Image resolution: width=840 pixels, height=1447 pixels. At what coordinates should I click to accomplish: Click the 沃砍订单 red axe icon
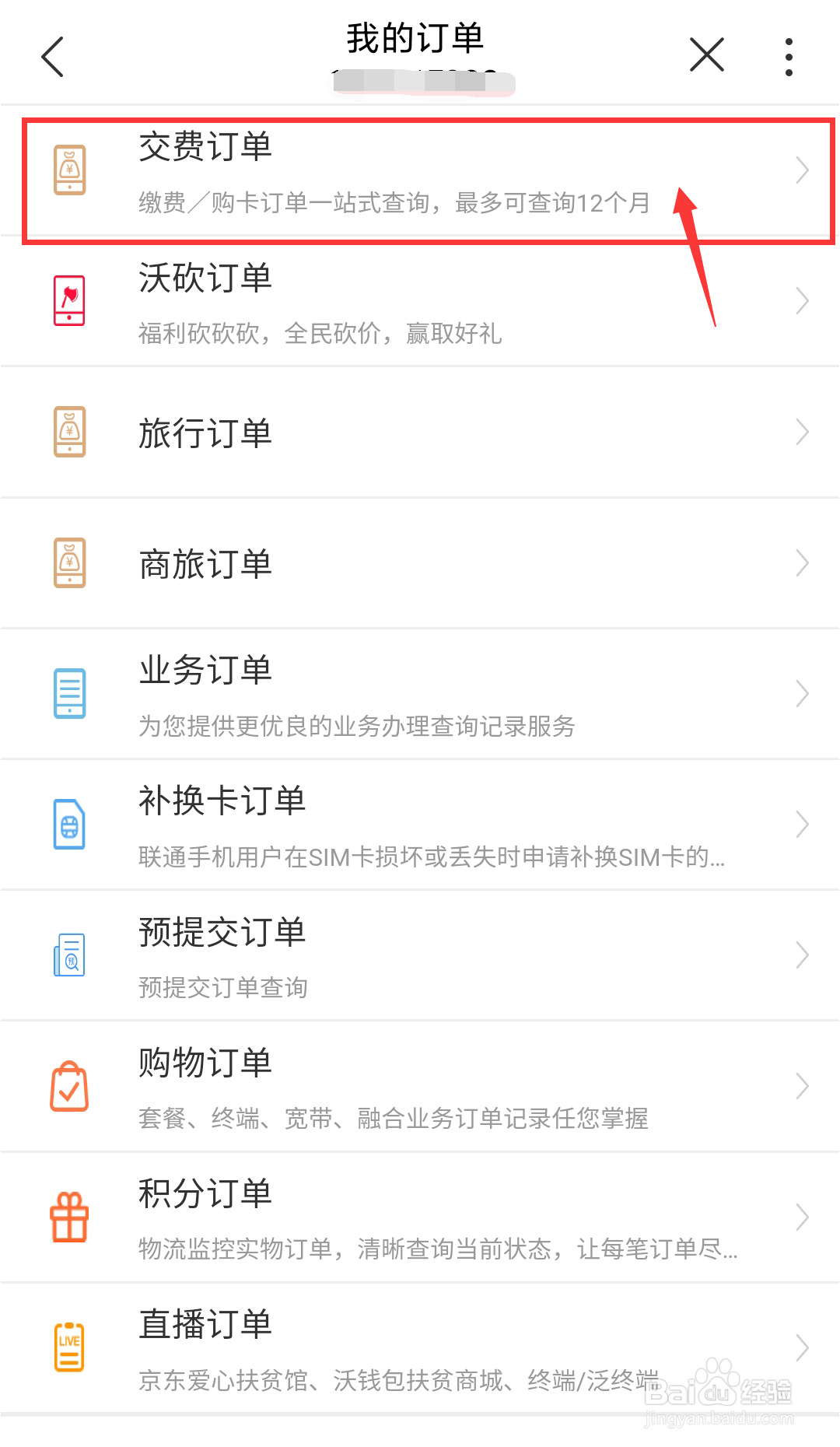(x=69, y=302)
